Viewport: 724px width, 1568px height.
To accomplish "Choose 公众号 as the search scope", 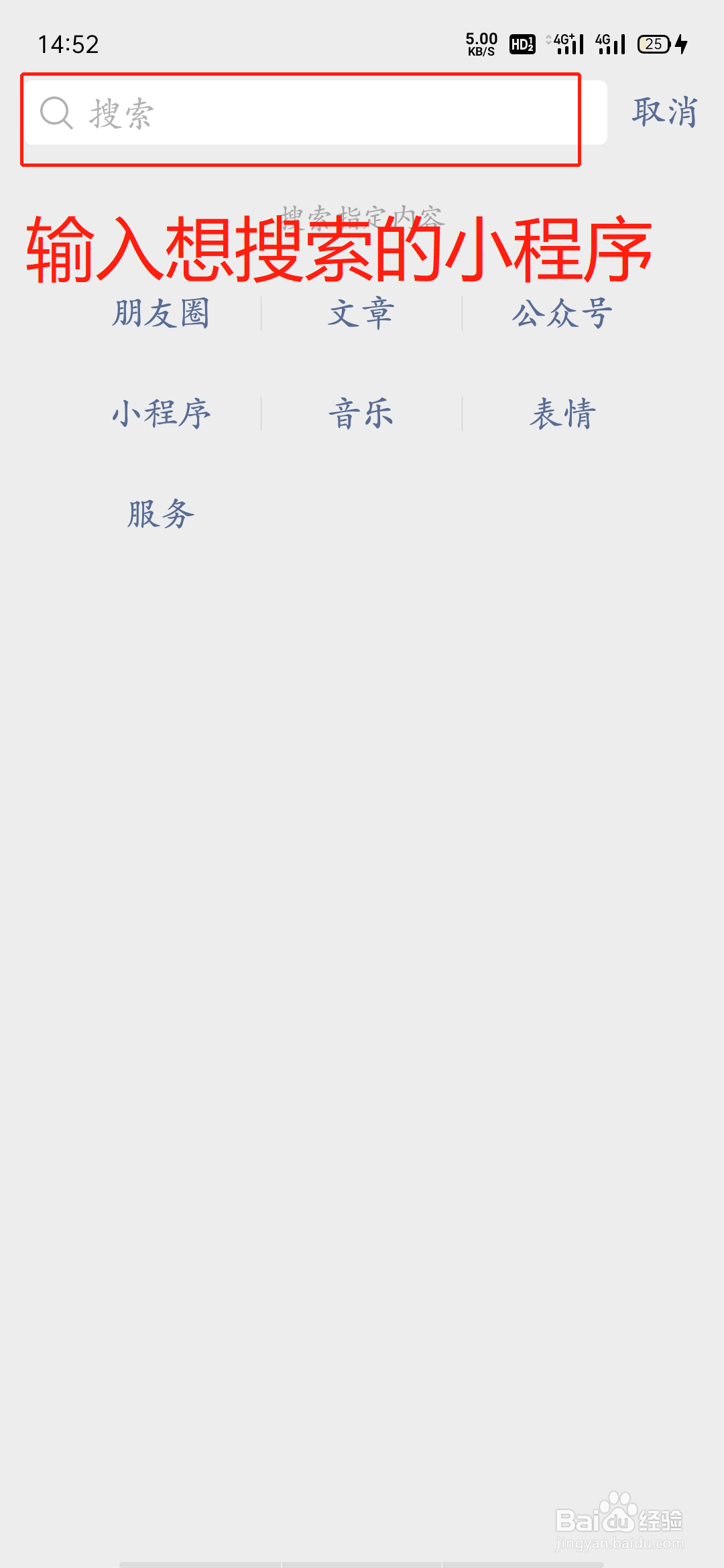I will tap(562, 314).
